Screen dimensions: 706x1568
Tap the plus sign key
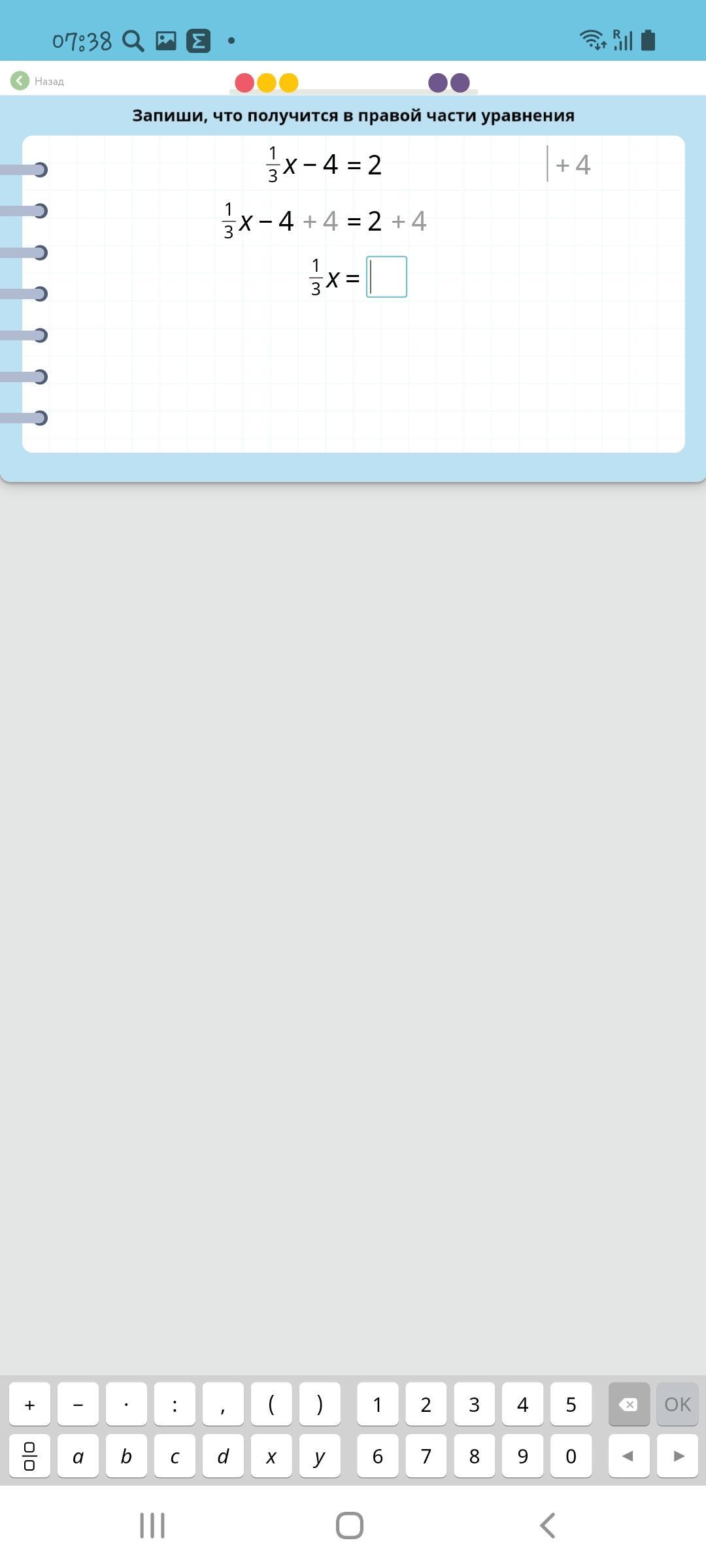coord(29,1404)
